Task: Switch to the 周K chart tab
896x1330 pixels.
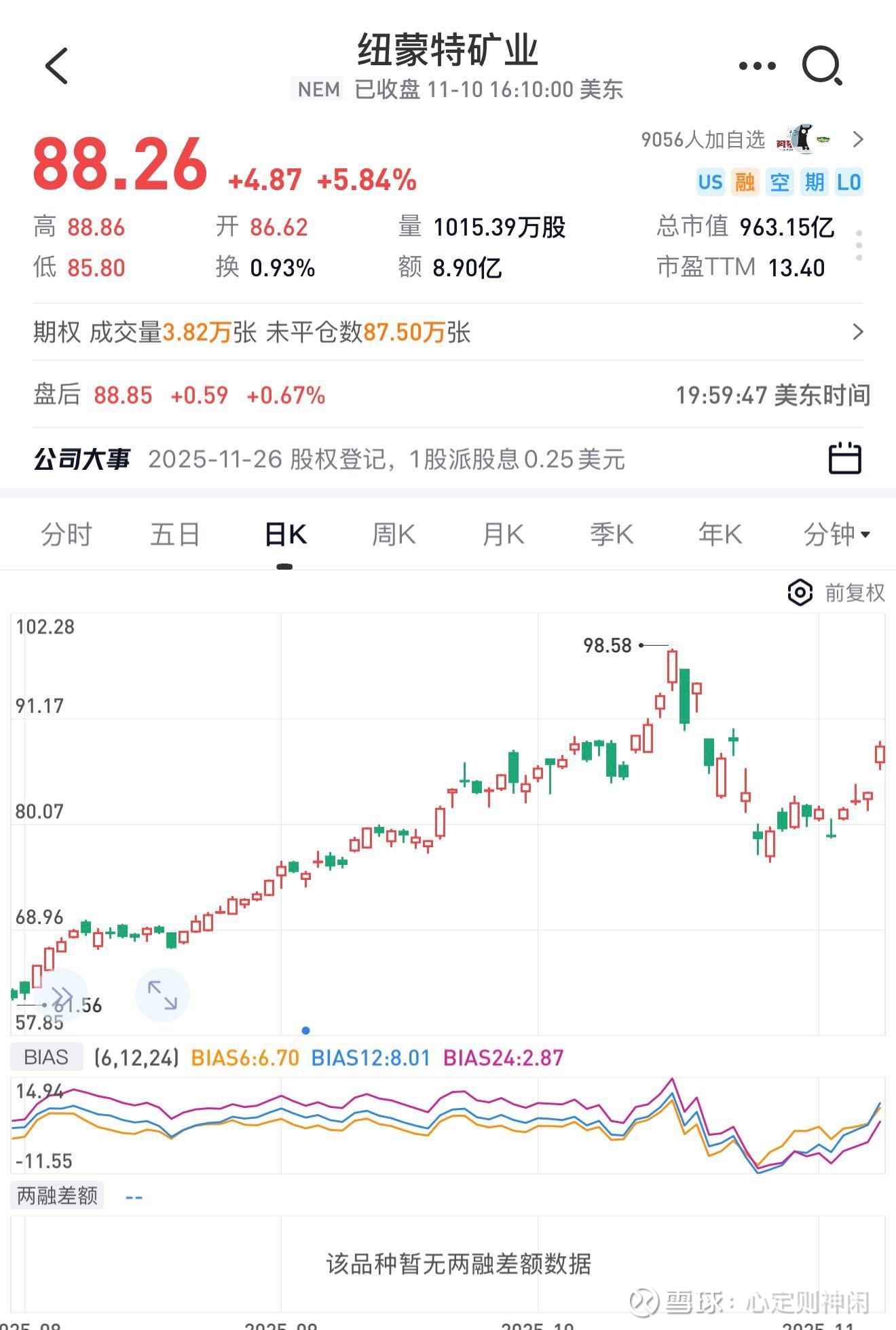Action: 394,535
